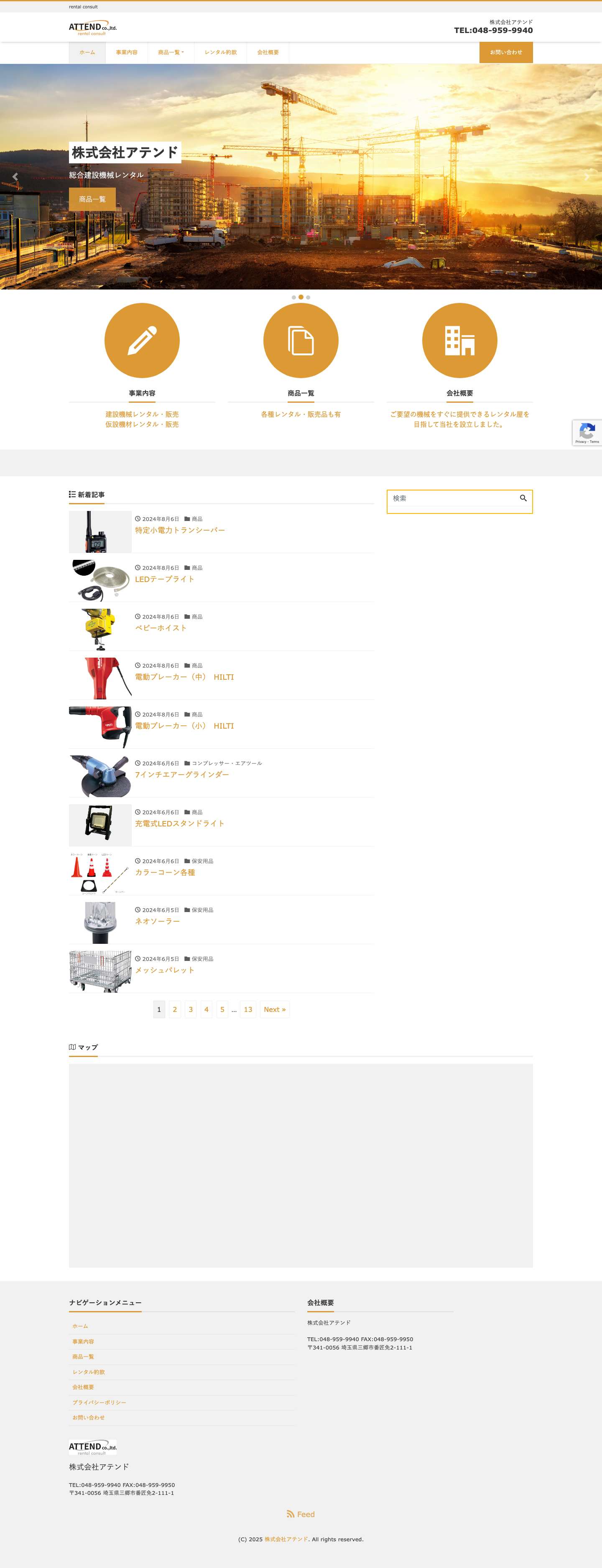This screenshot has width=602, height=1568.
Task: Go to 会社概要 in top navigation
Action: click(268, 52)
